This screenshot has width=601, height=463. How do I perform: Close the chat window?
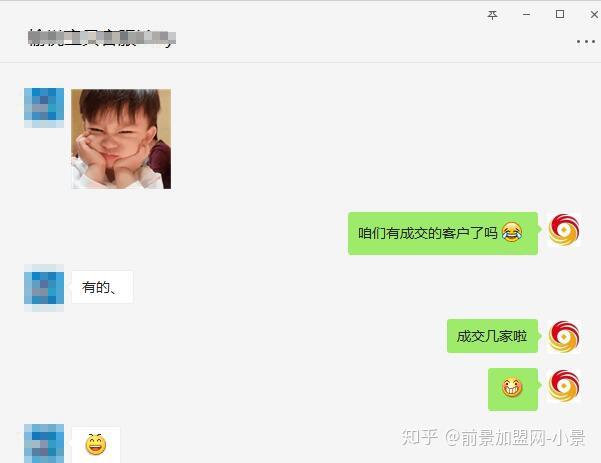[594, 15]
